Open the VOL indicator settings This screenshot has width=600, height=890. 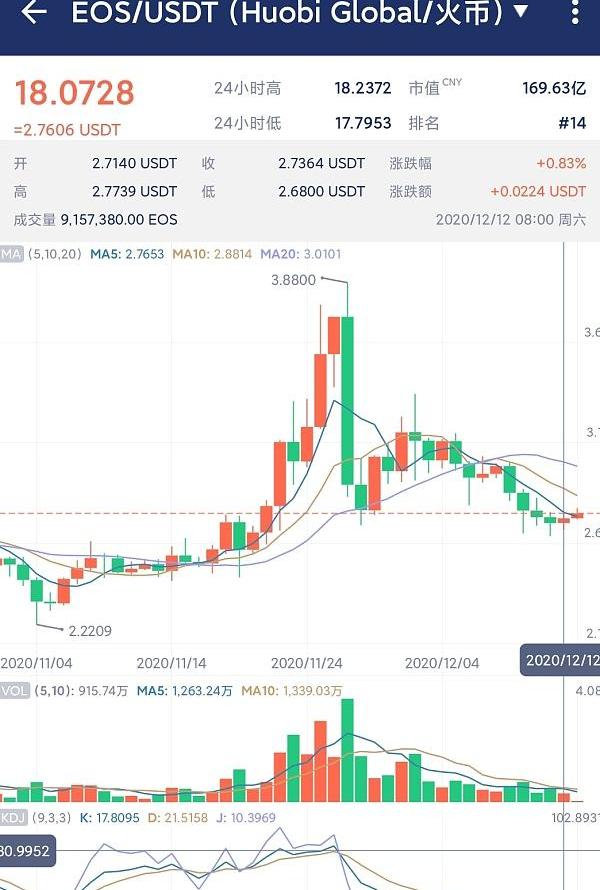click(15, 690)
